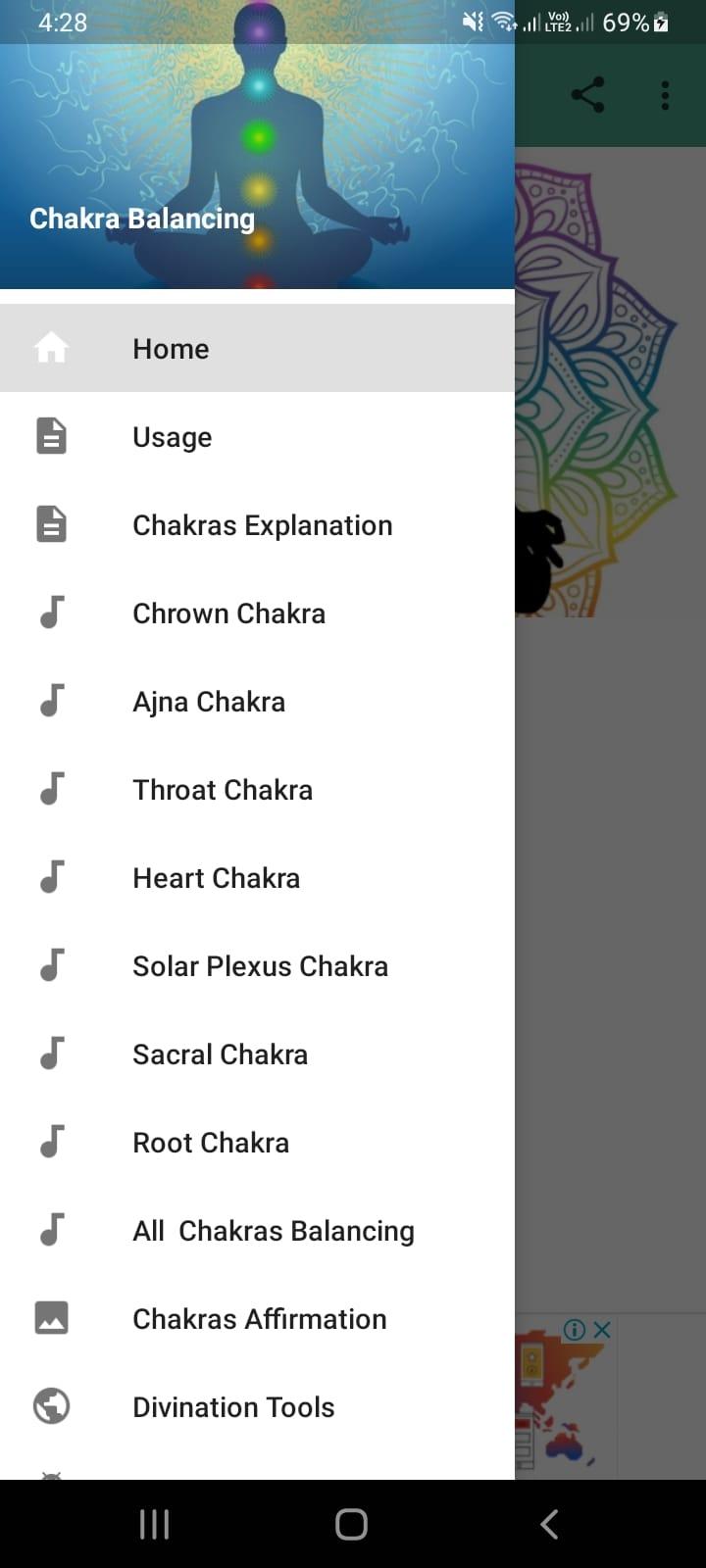This screenshot has height=1568, width=706.
Task: View Chakras Affirmation images
Action: tap(259, 1319)
